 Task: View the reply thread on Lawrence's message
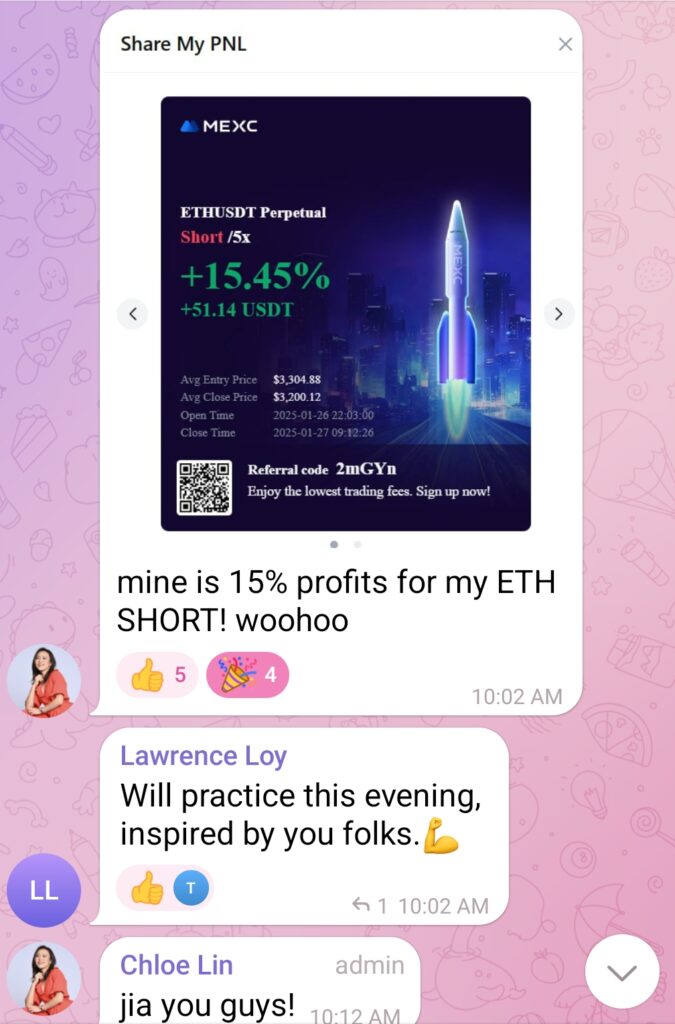(x=369, y=906)
